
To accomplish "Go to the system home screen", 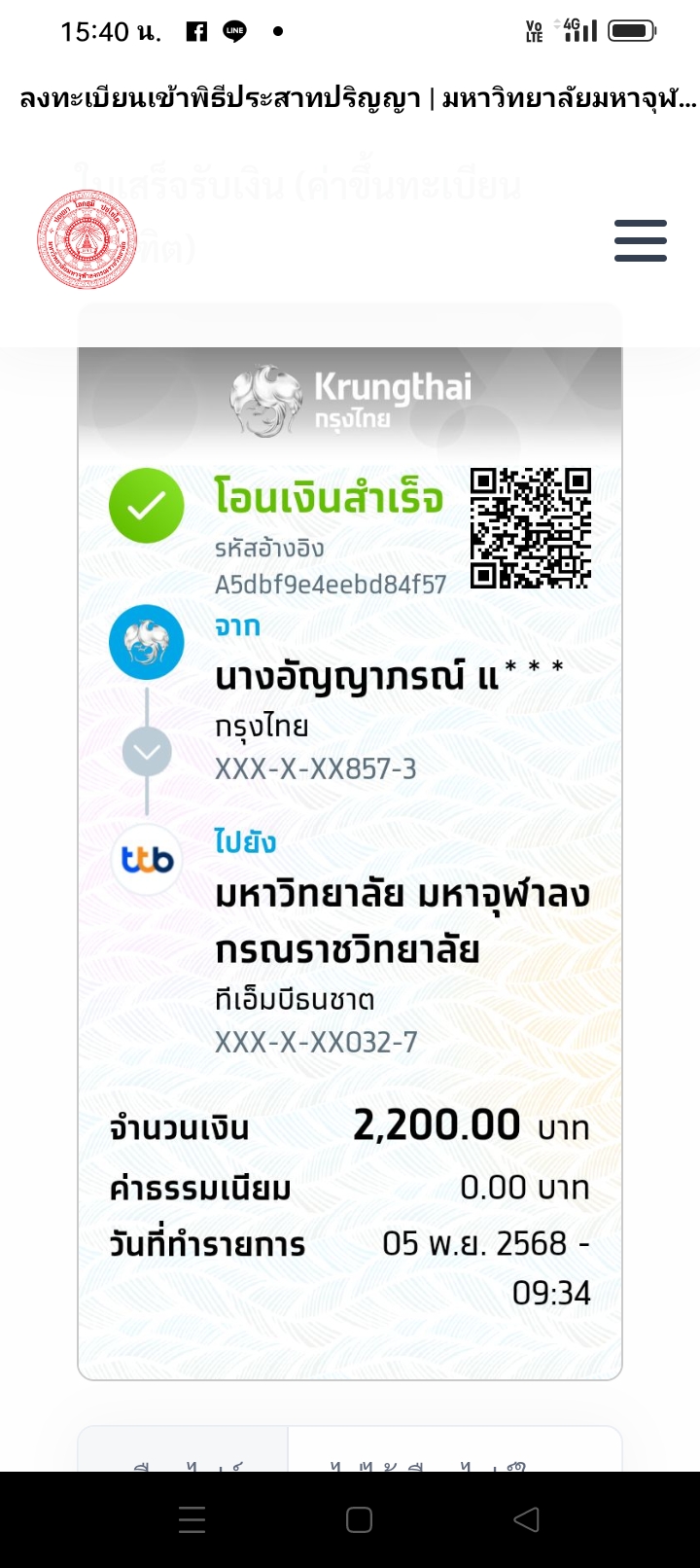I will click(x=359, y=1519).
